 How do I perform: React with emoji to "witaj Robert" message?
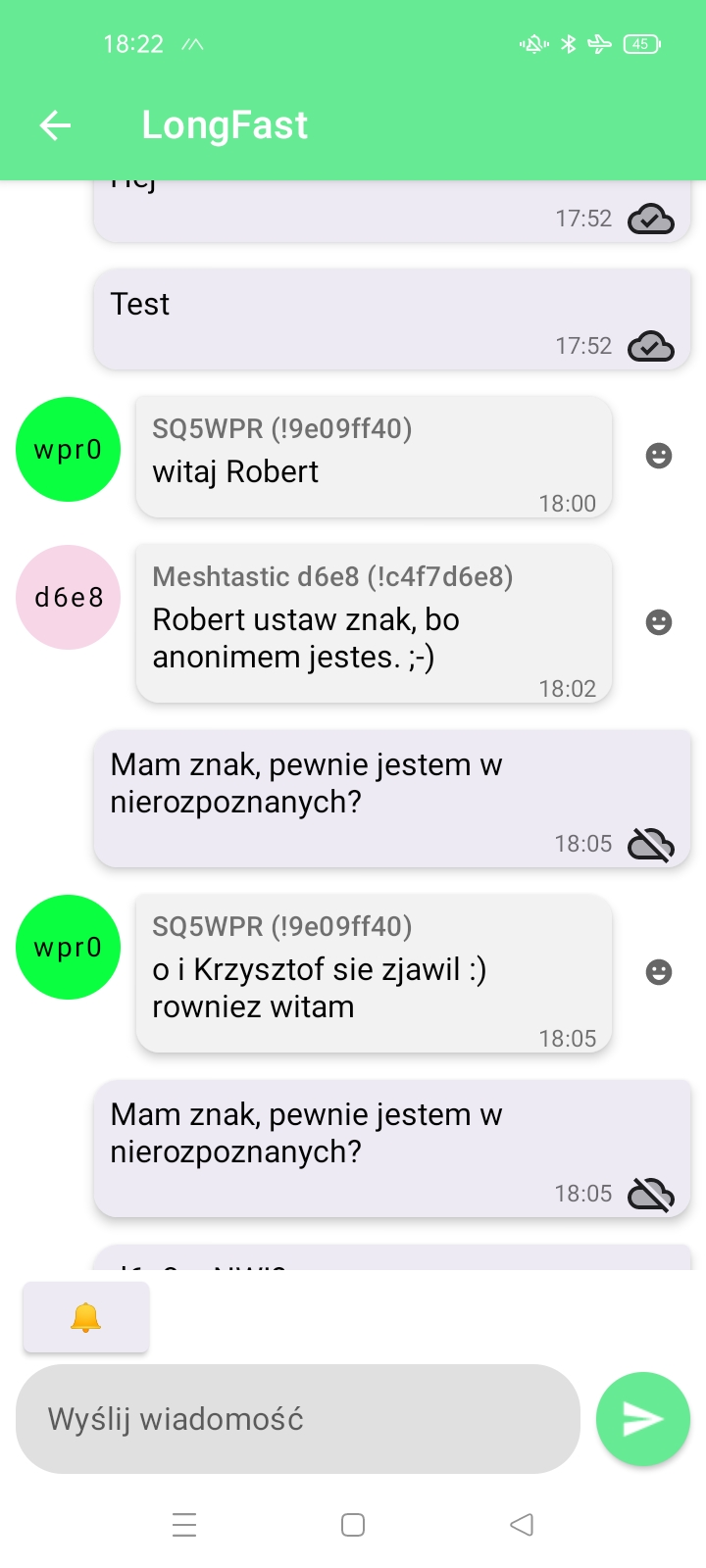tap(659, 456)
